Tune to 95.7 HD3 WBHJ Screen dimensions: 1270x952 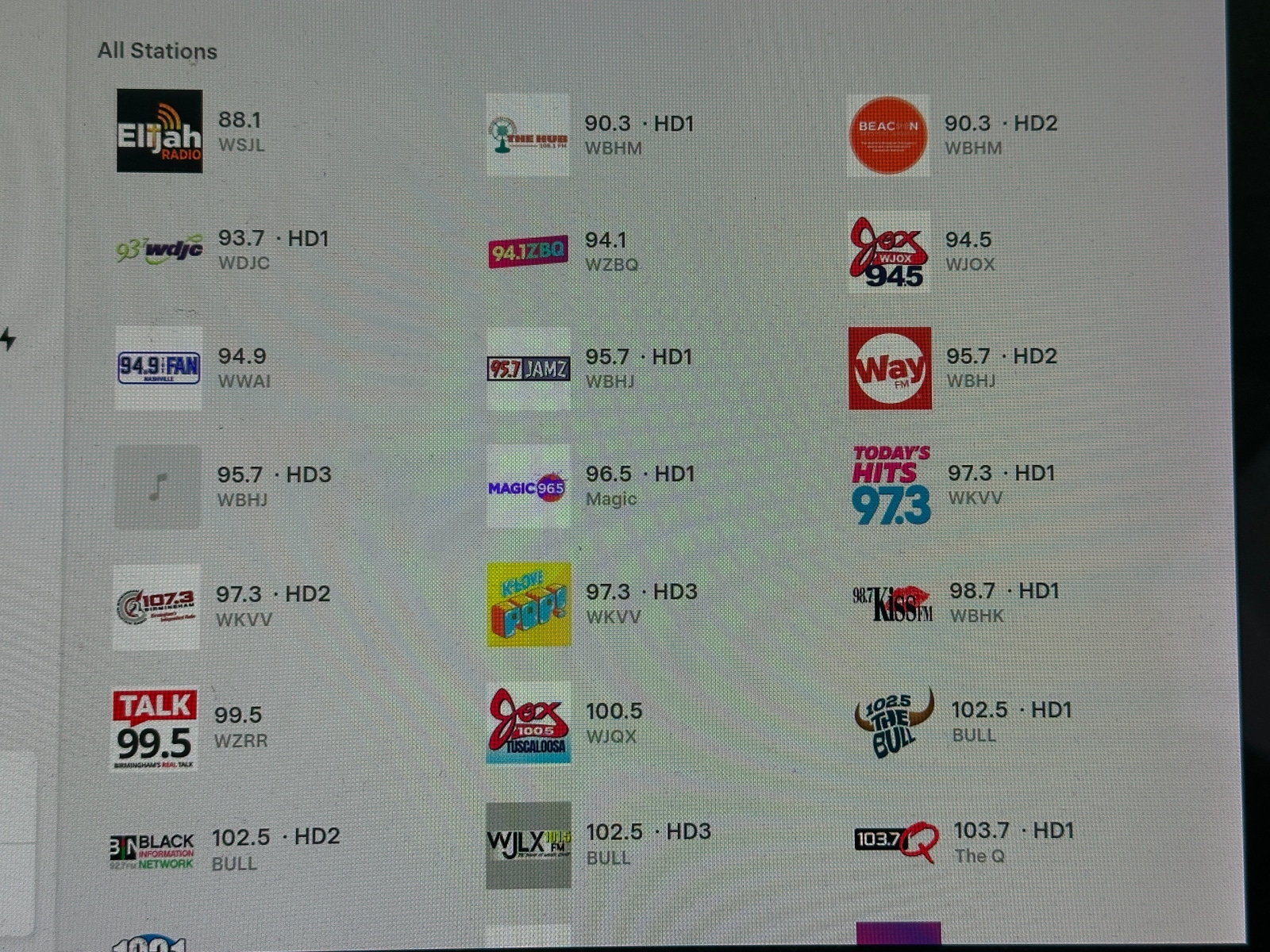(x=158, y=486)
